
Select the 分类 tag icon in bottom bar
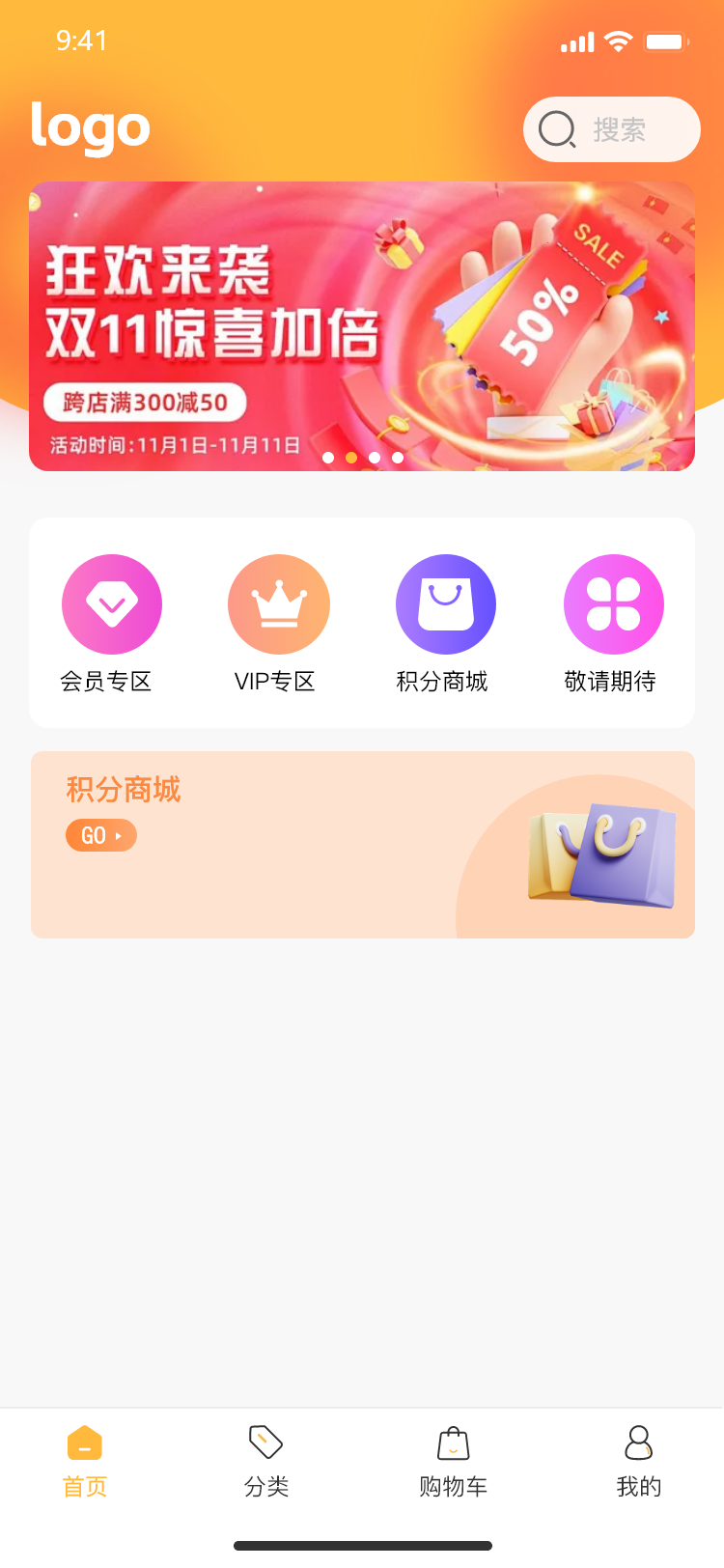[x=265, y=1442]
